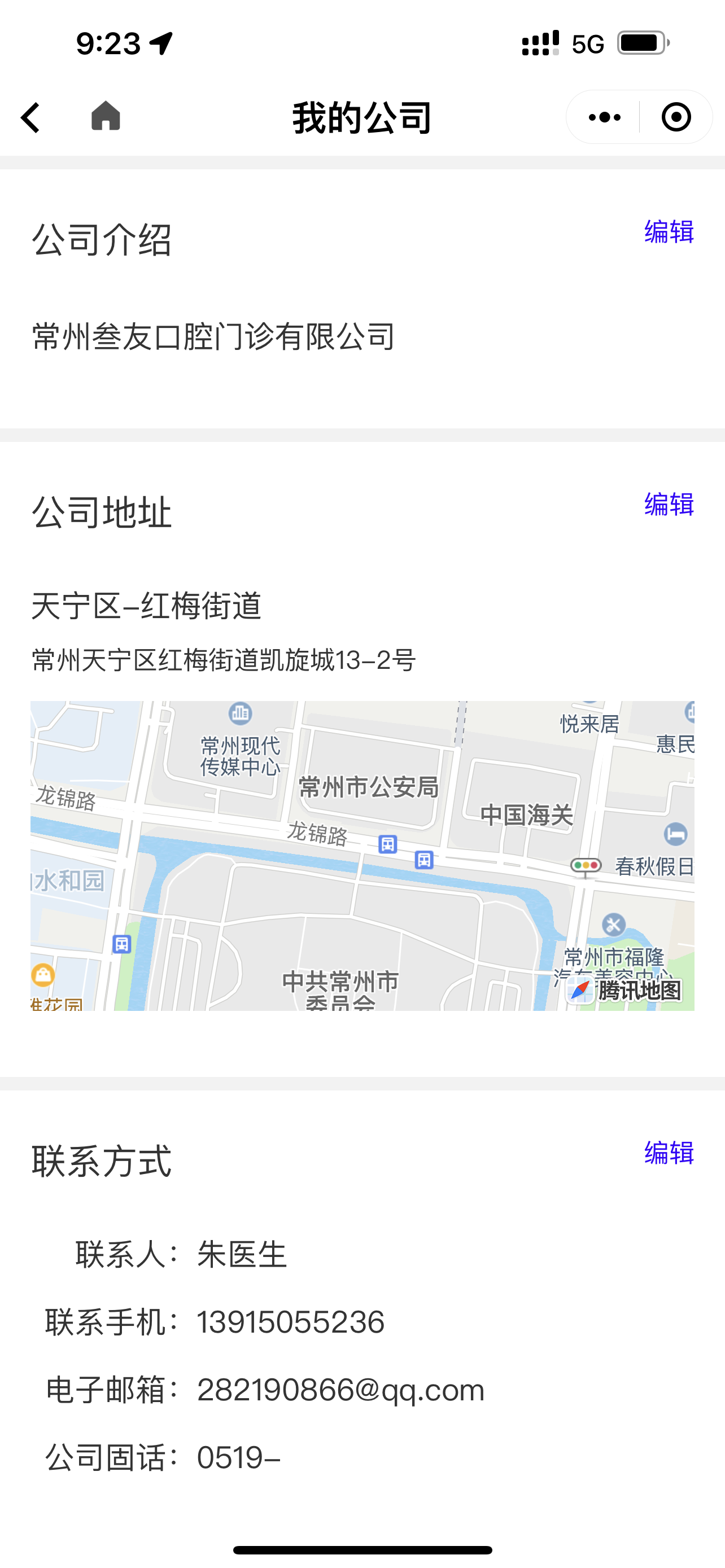Close the mini program via the circle button
This screenshot has width=725, height=1568.
[x=676, y=117]
